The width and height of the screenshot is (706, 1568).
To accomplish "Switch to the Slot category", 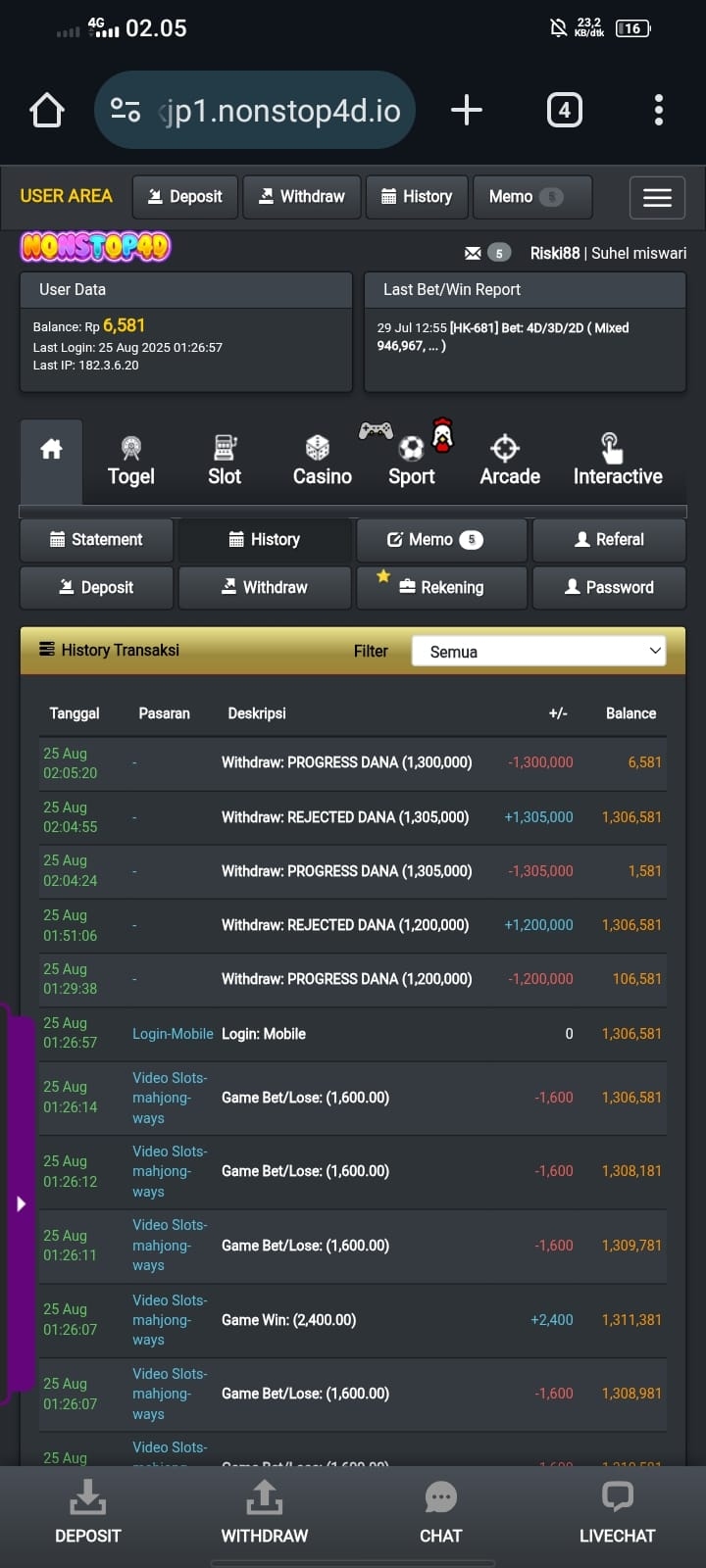I will point(225,462).
